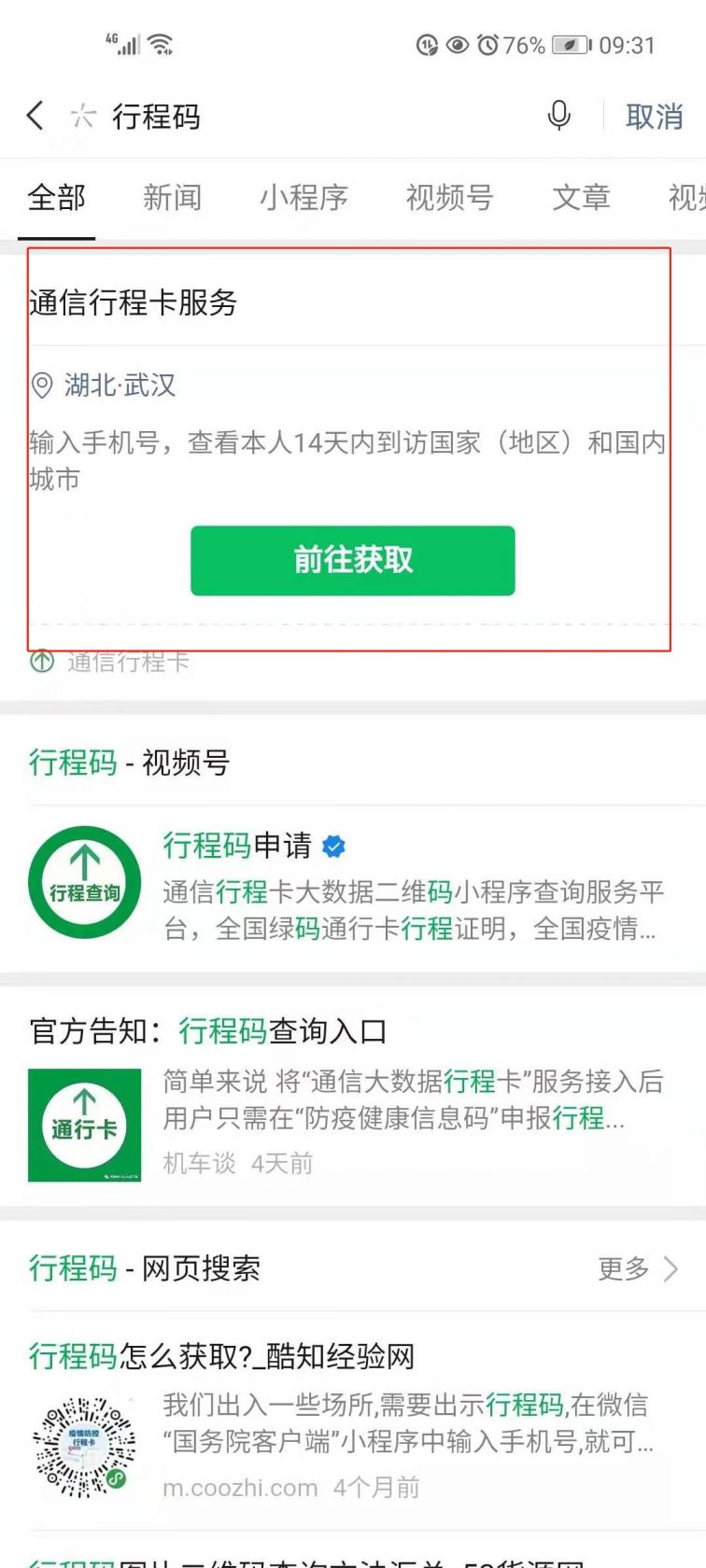Cancel the search with 取消
The height and width of the screenshot is (1568, 706).
click(654, 117)
